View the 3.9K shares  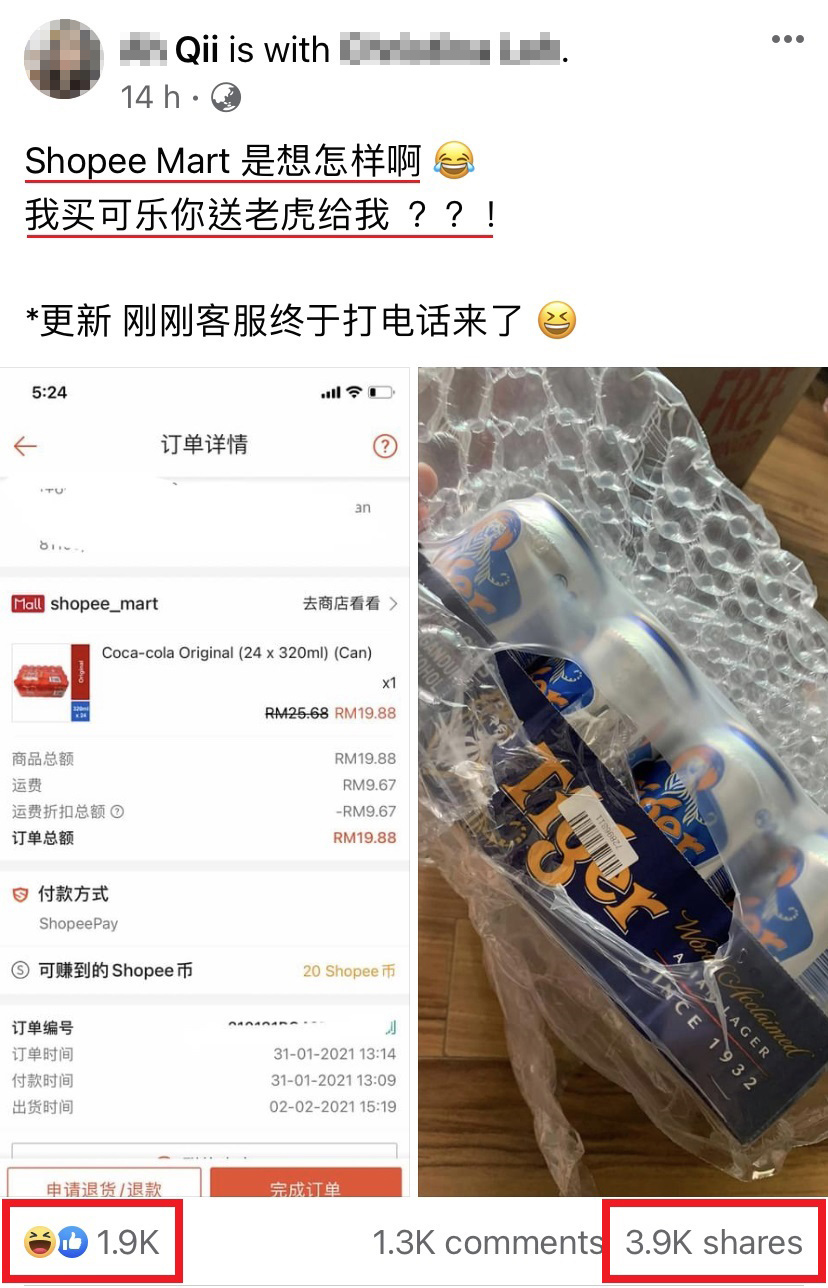point(713,1242)
